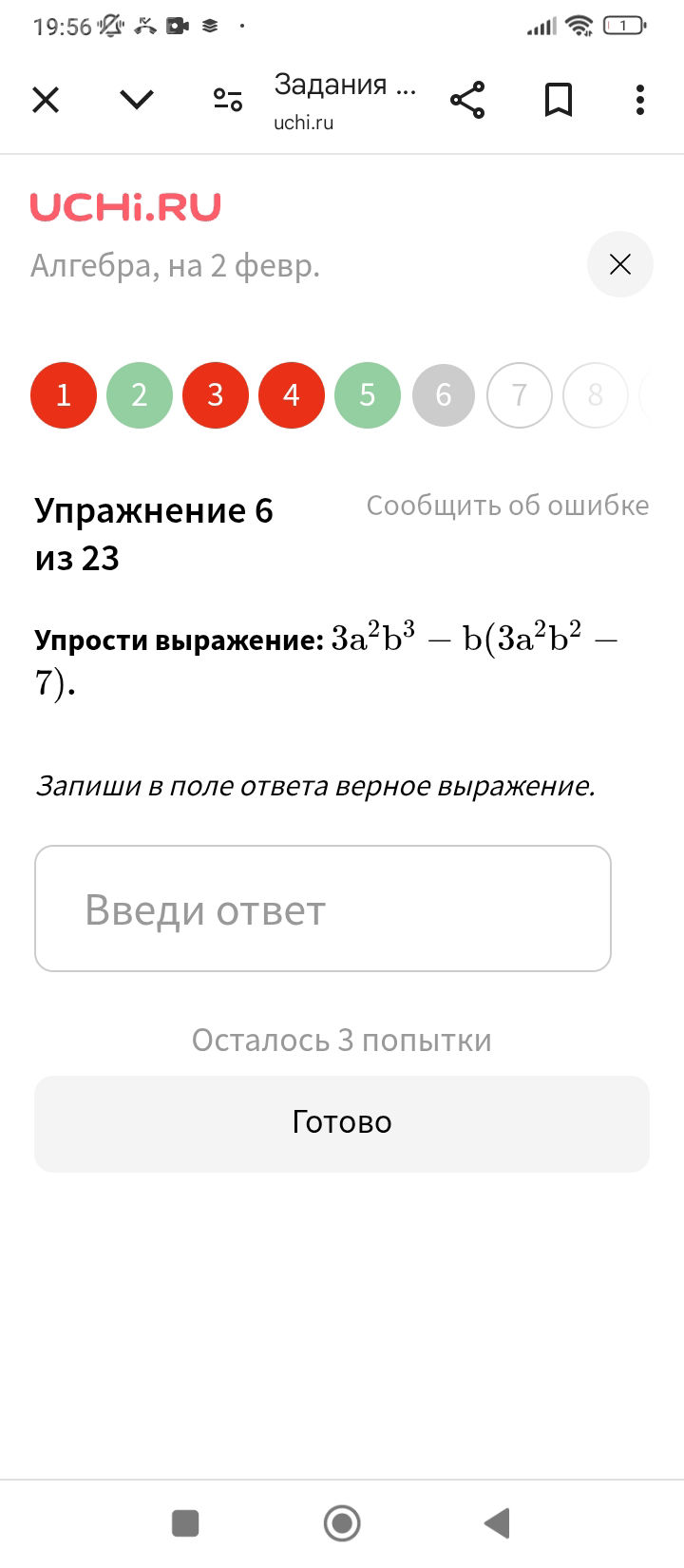Jump to exercise 8
The width and height of the screenshot is (684, 1568).
pos(596,395)
